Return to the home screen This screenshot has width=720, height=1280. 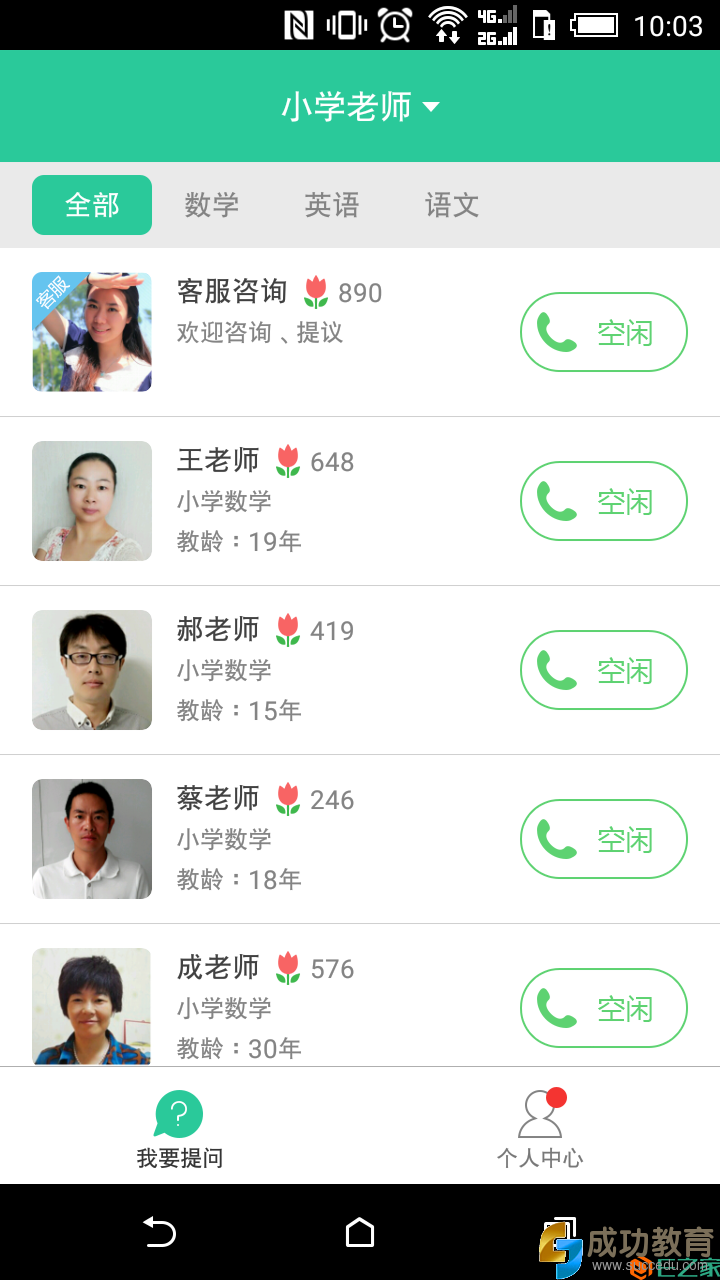point(360,1232)
